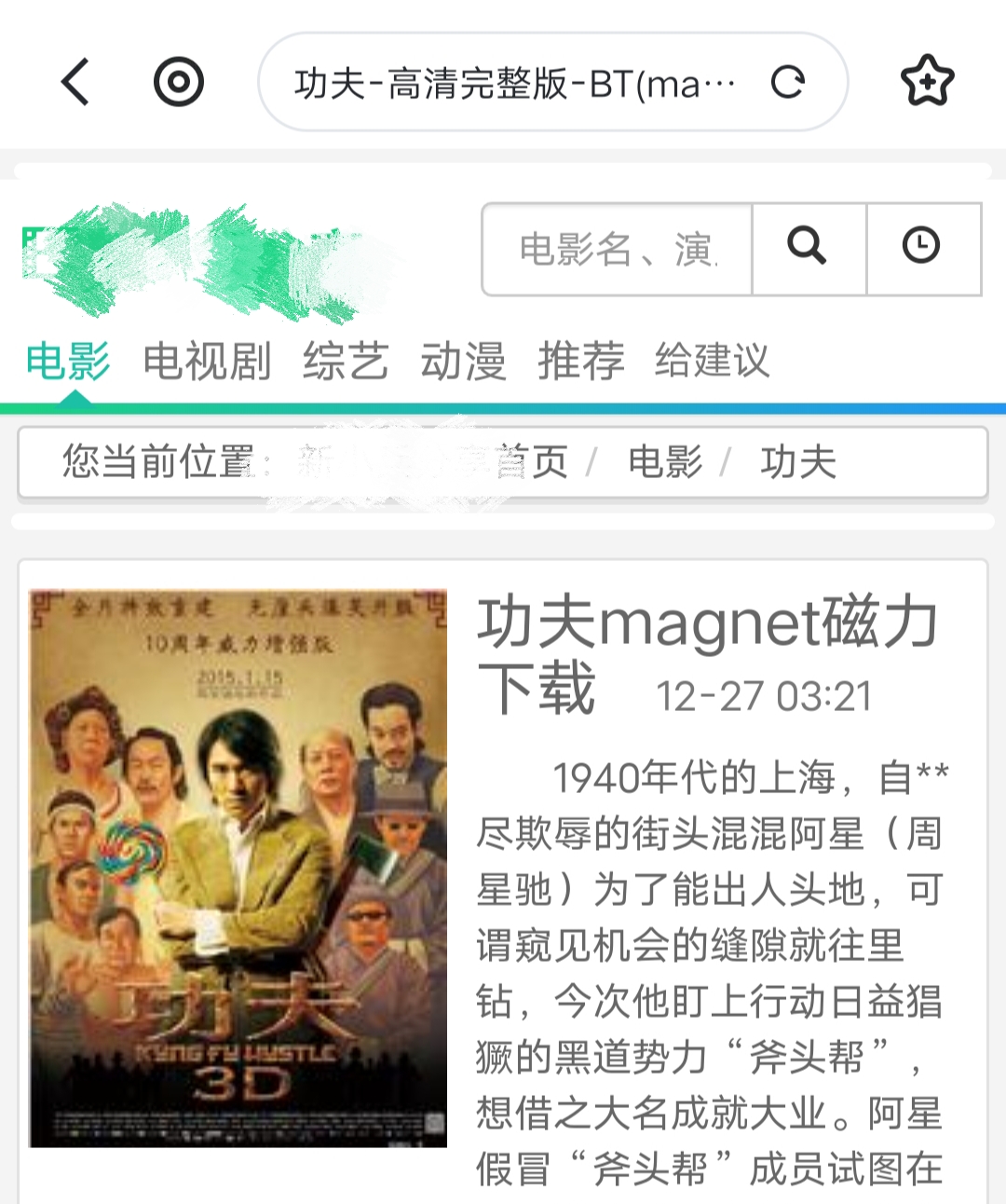Open the clock history button
1006x1204 pixels.
pyautogui.click(x=921, y=248)
